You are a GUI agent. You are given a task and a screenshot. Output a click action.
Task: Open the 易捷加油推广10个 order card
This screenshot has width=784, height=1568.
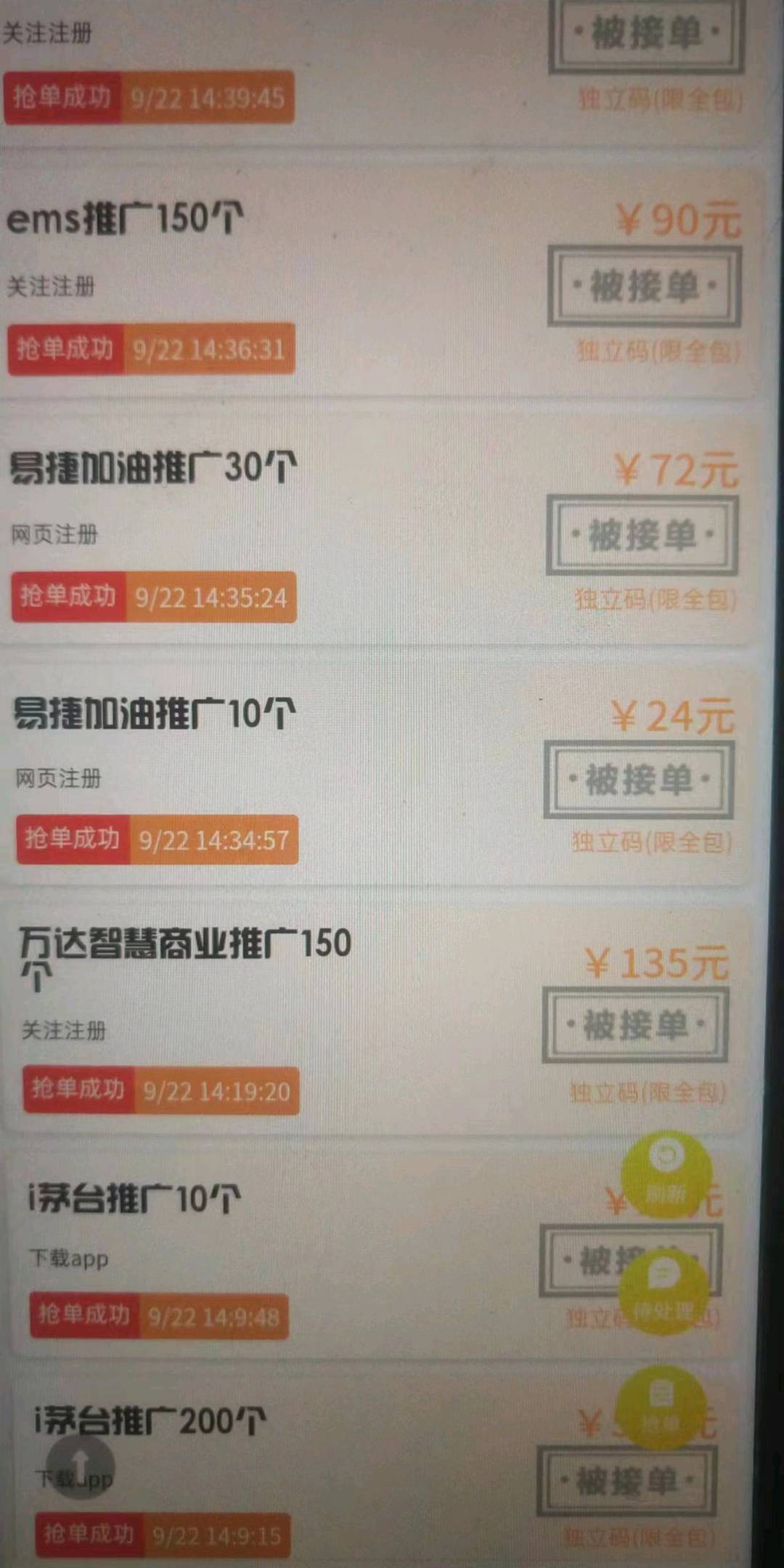click(155, 714)
